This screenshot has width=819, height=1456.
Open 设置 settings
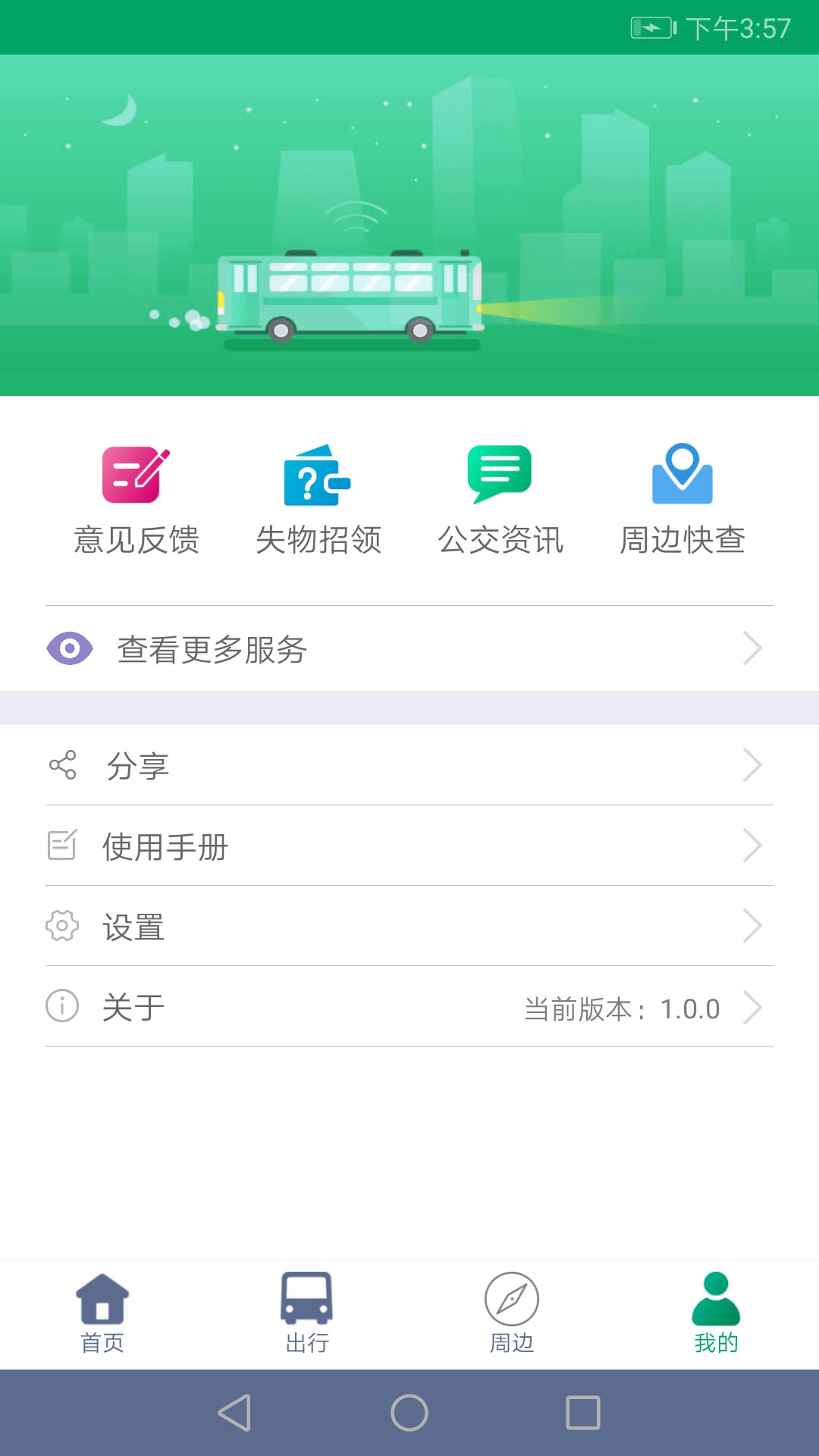tap(409, 927)
